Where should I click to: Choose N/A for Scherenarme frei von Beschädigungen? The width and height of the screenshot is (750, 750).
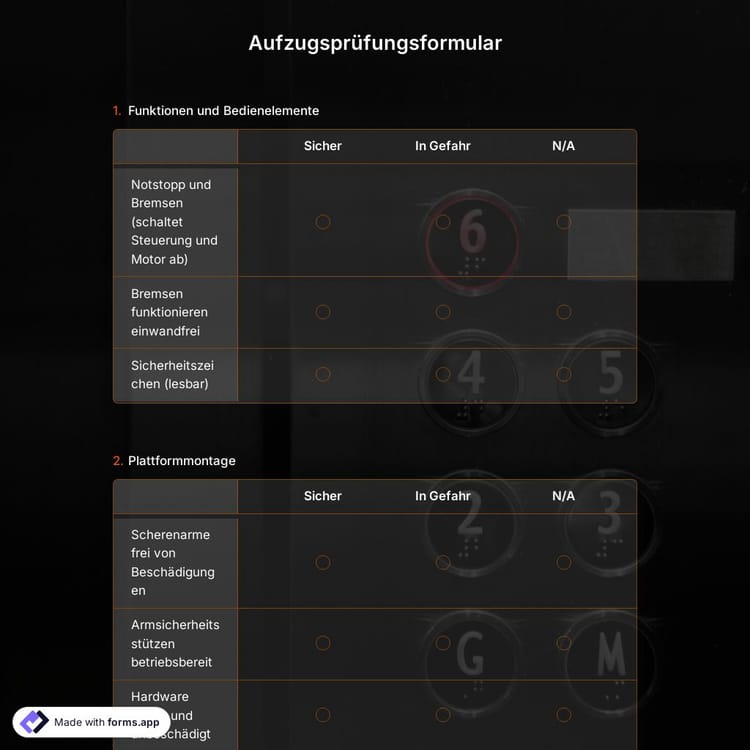(x=564, y=563)
